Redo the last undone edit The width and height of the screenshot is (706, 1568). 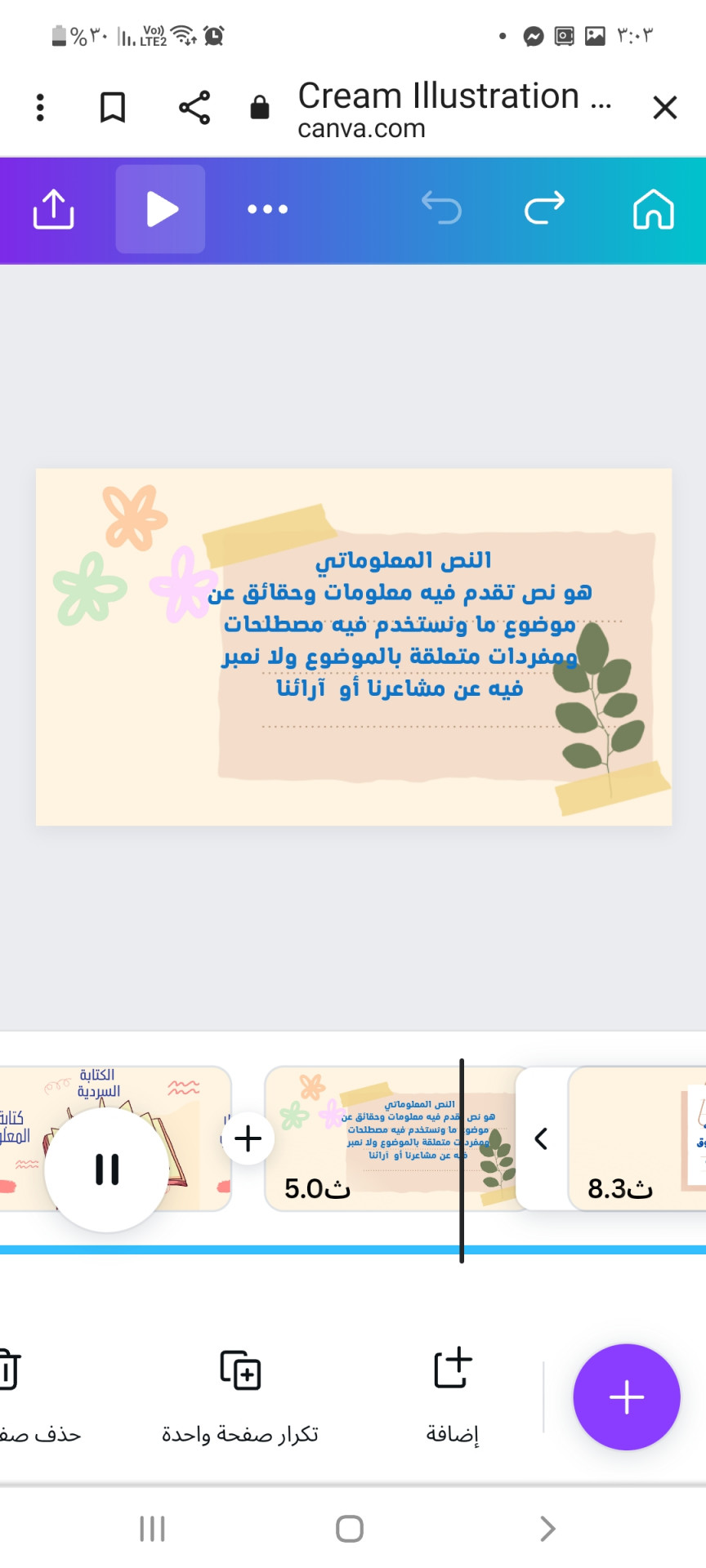[x=545, y=208]
